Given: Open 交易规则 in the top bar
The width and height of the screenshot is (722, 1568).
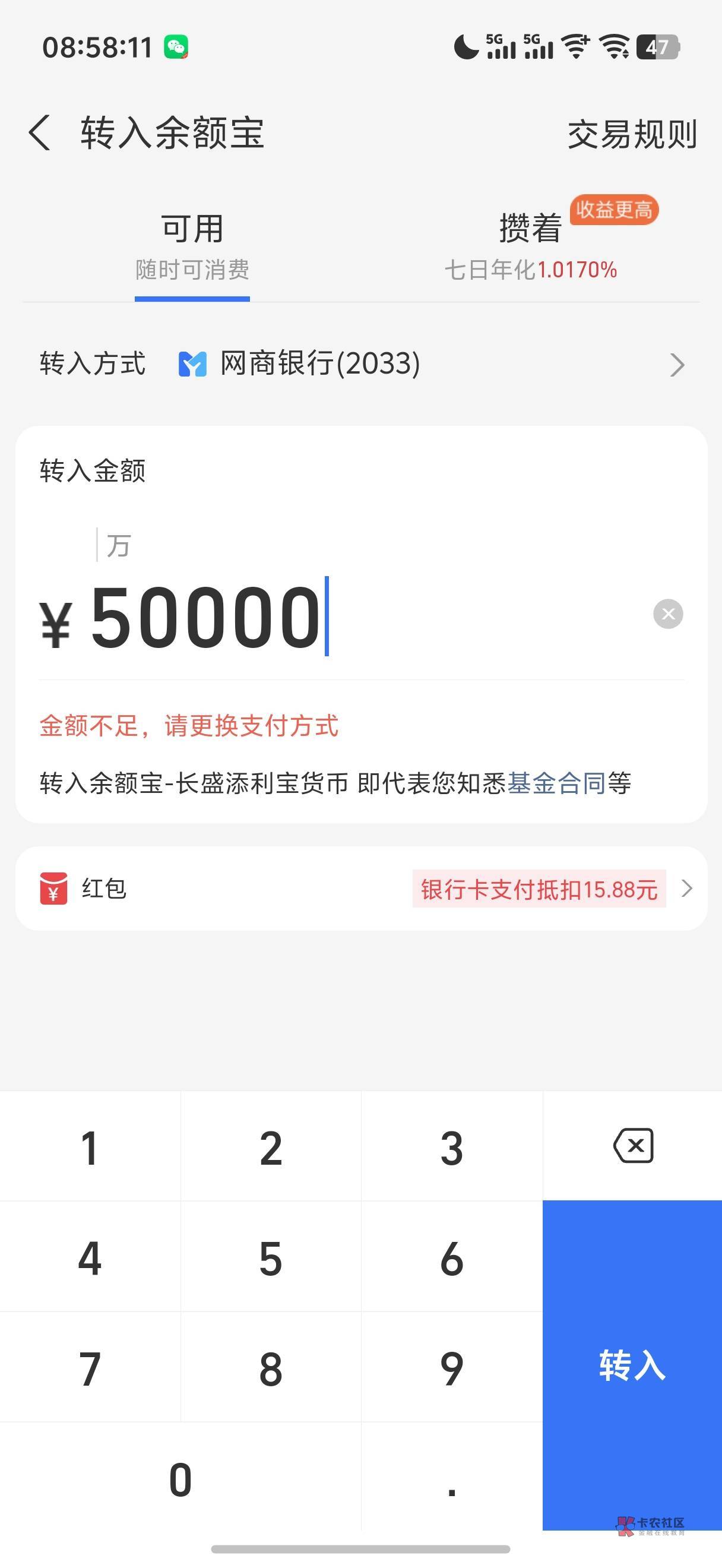Looking at the screenshot, I should point(632,134).
